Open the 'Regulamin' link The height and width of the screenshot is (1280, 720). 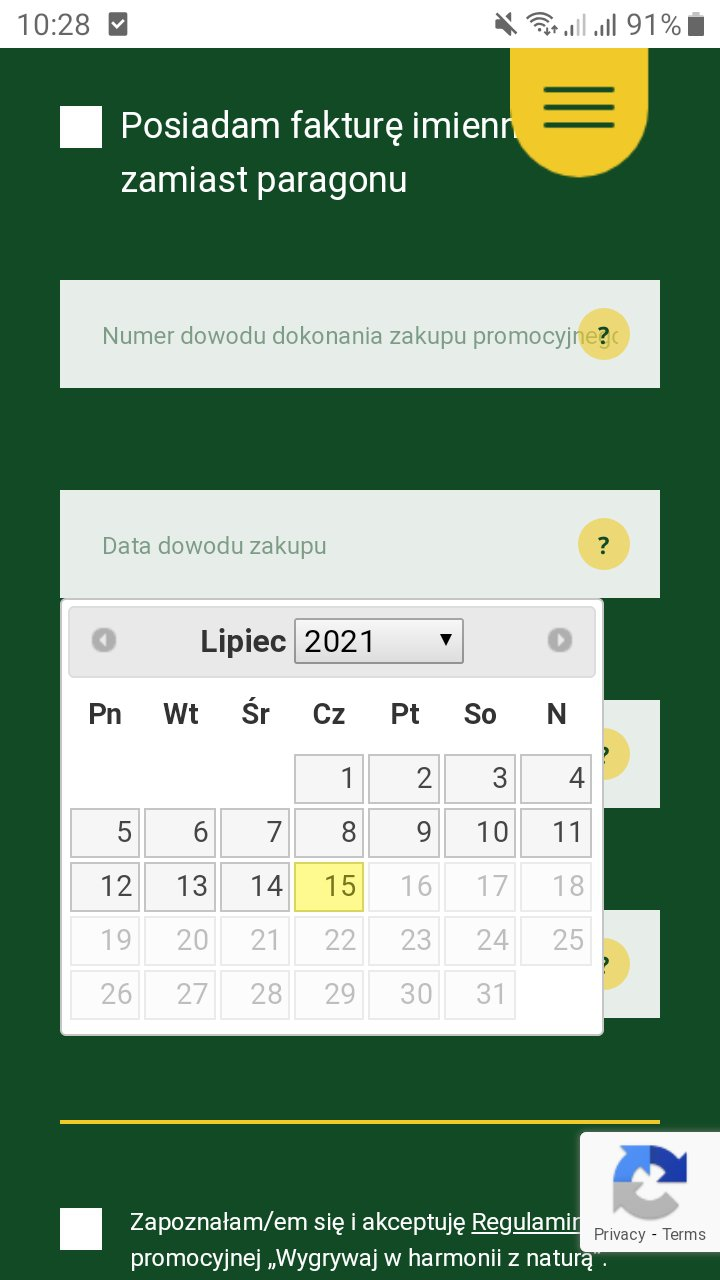click(x=524, y=1222)
